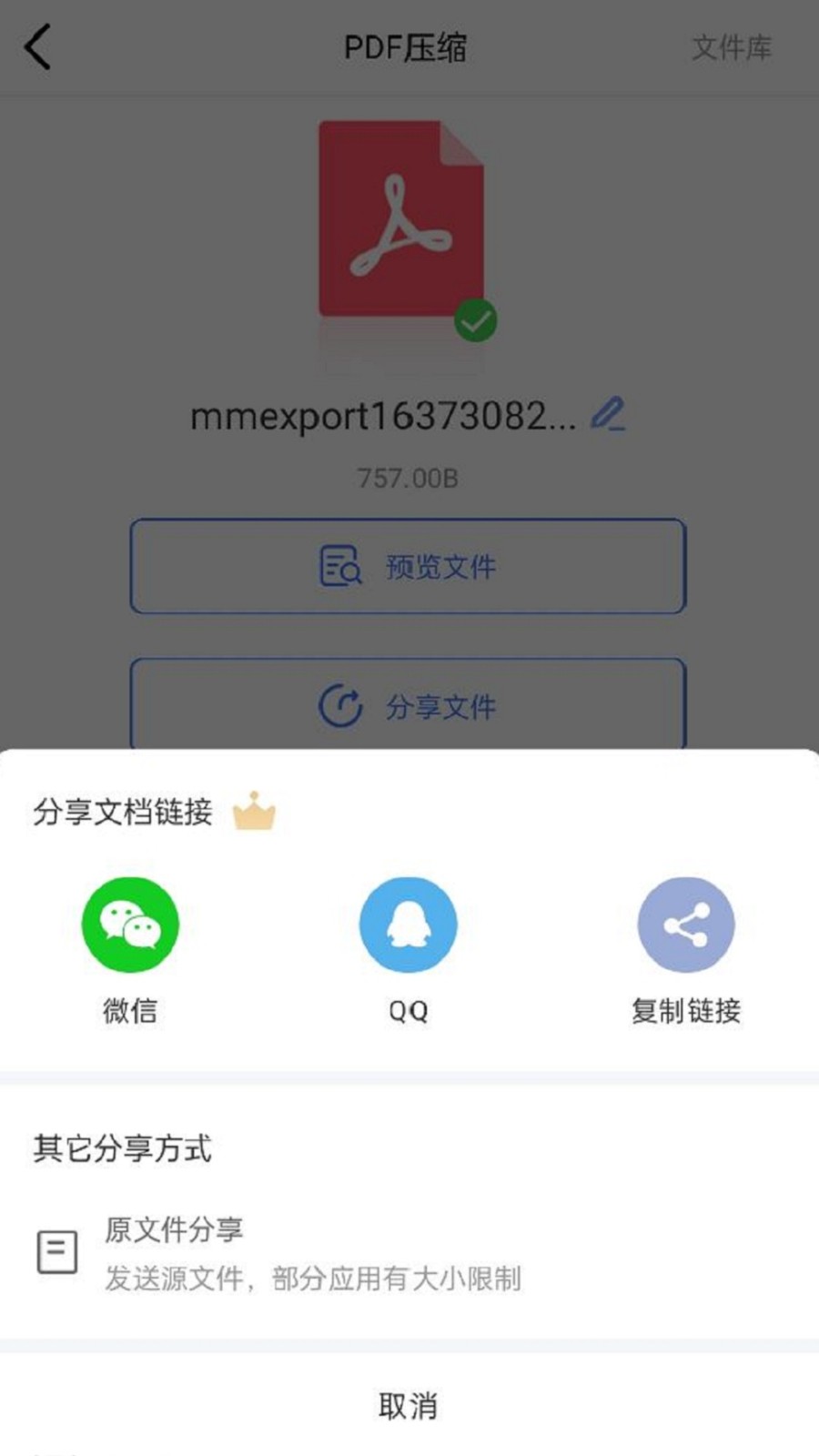Tap the PDF压缩 title bar

[409, 47]
